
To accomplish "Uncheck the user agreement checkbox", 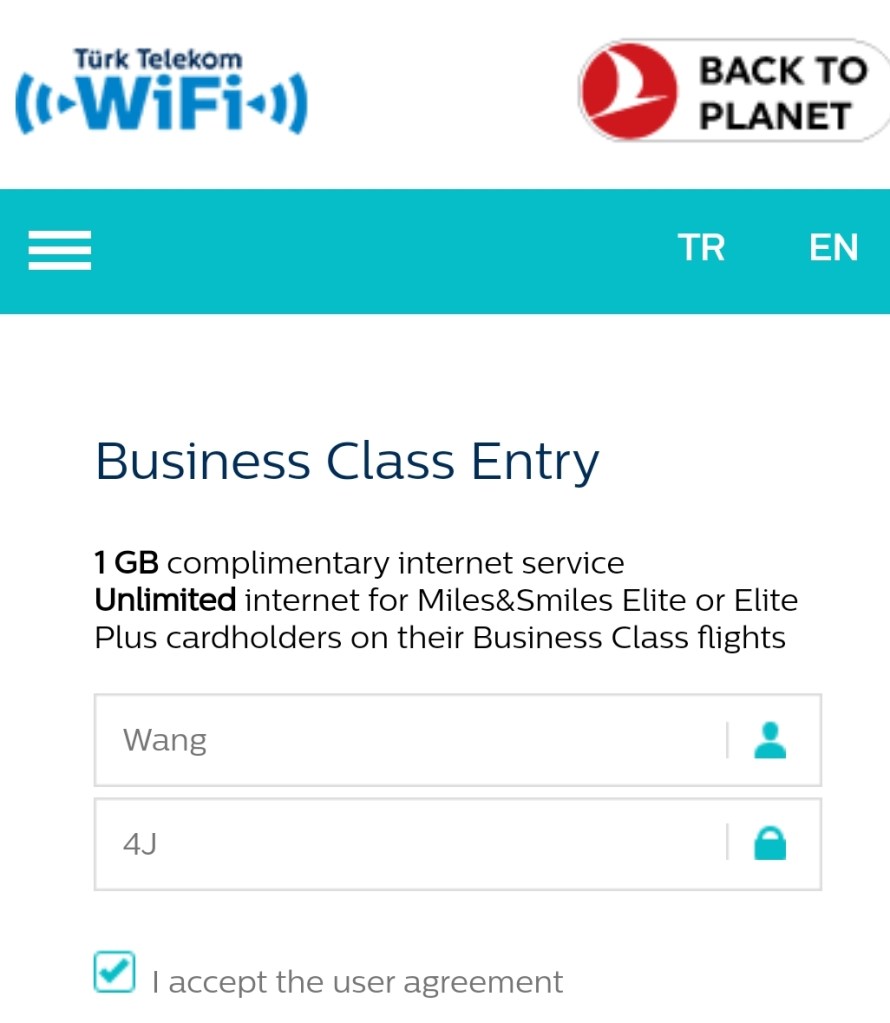I will [x=115, y=971].
